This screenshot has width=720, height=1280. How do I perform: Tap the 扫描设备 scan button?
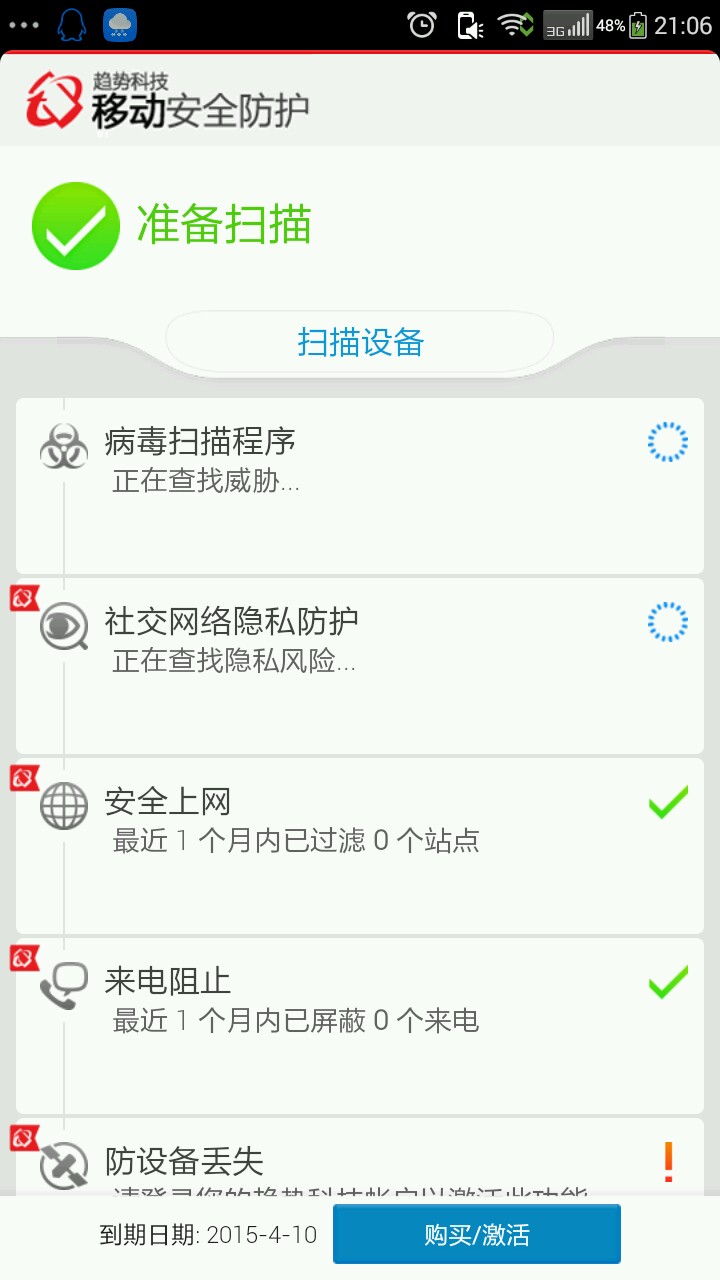[x=360, y=342]
